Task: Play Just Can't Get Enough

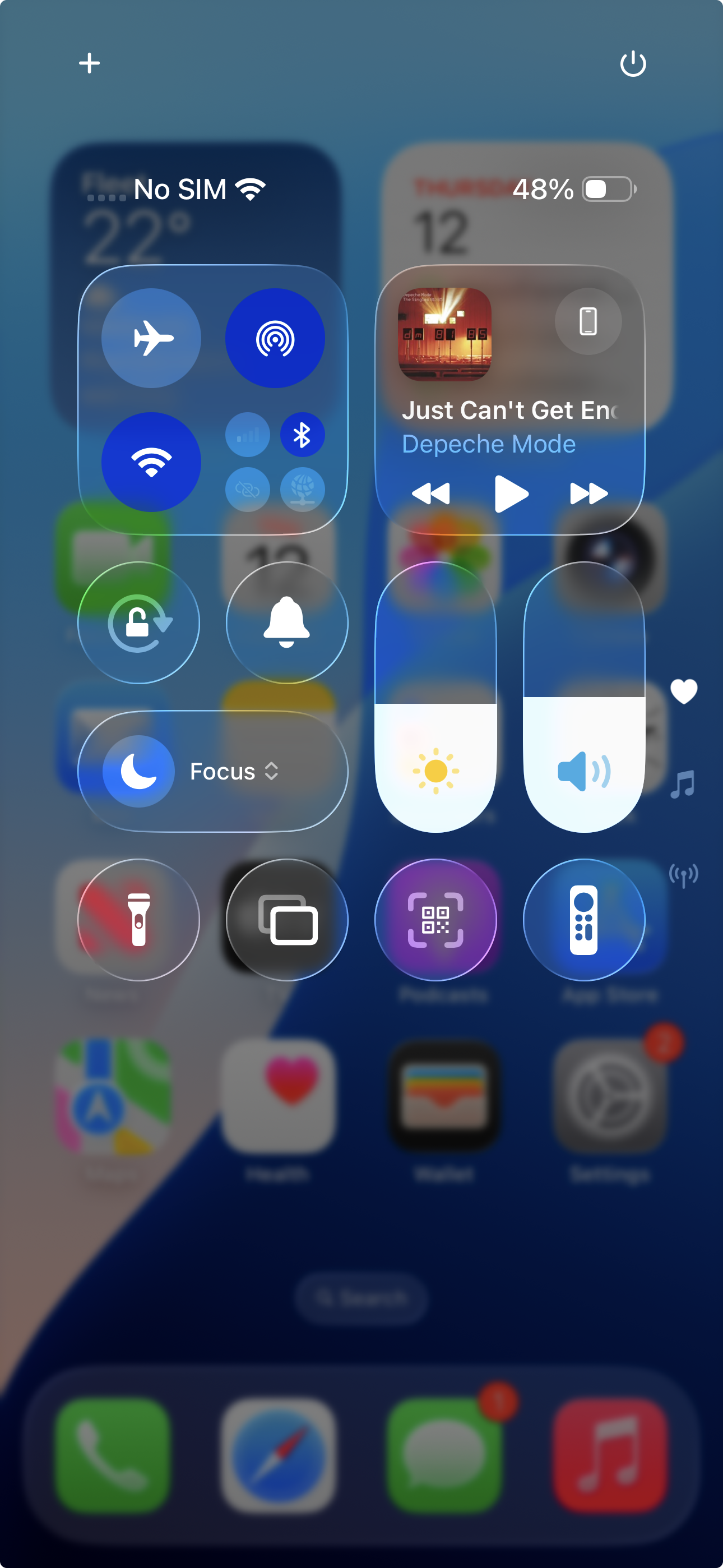Action: click(511, 494)
